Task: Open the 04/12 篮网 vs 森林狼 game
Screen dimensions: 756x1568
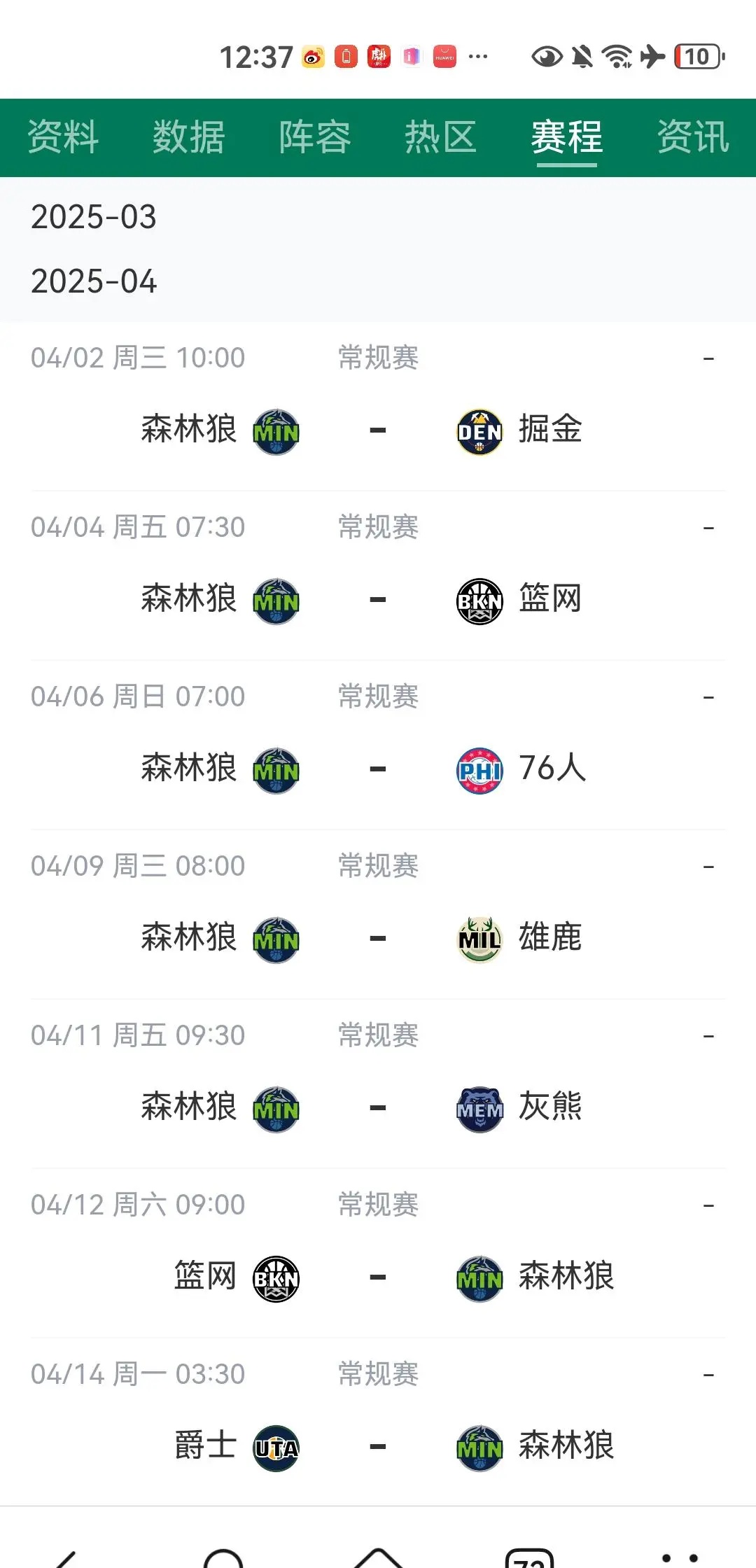Action: pos(378,1254)
